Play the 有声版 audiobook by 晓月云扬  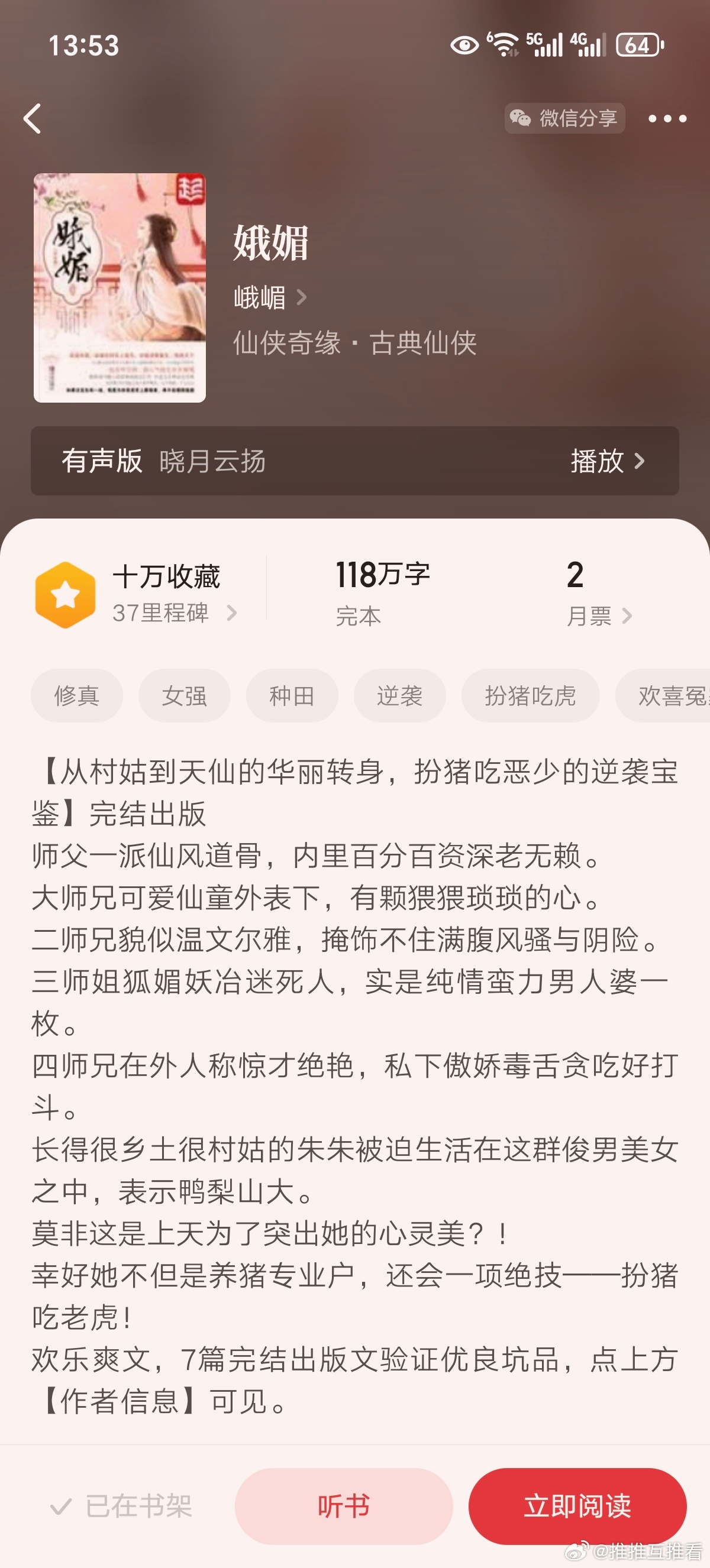click(x=606, y=461)
